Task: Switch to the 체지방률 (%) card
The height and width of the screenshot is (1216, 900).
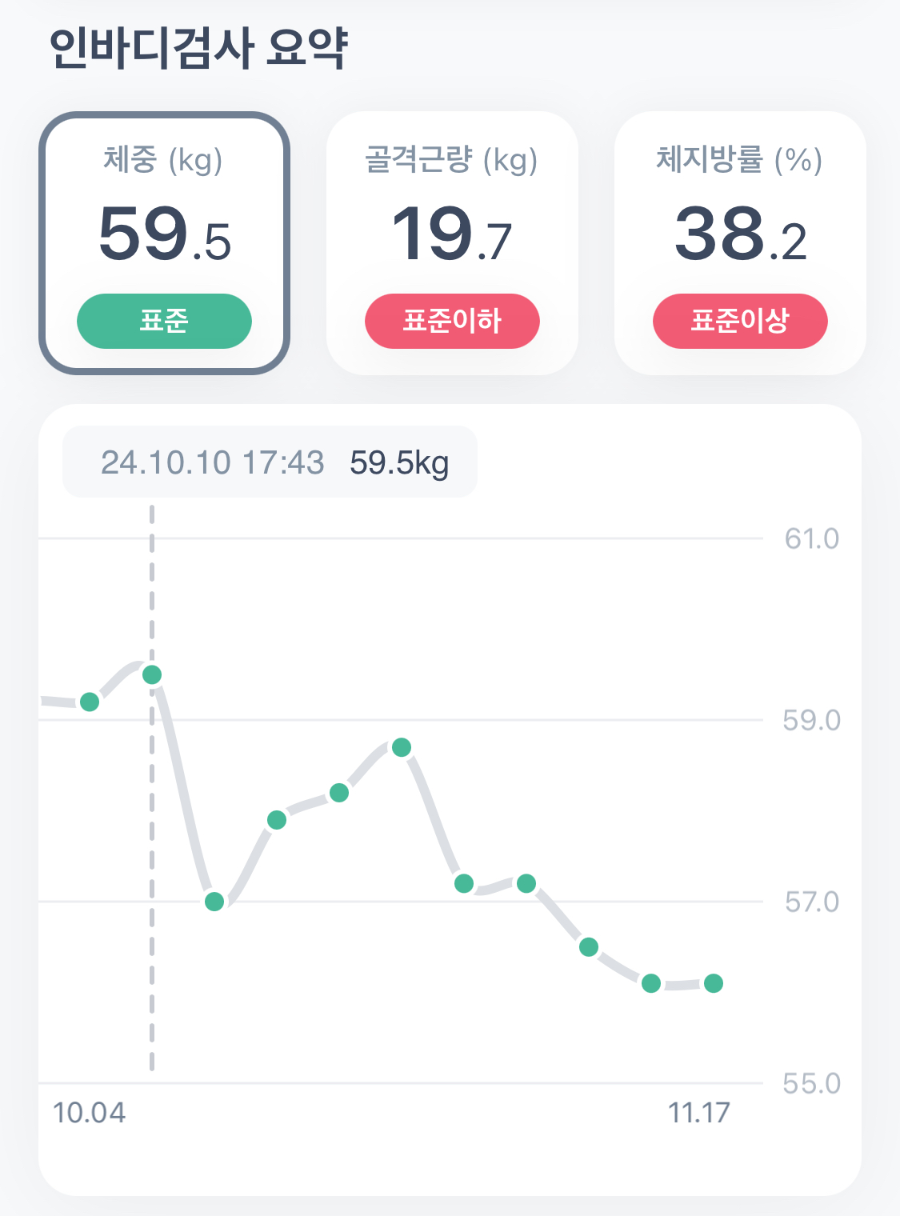Action: 740,243
